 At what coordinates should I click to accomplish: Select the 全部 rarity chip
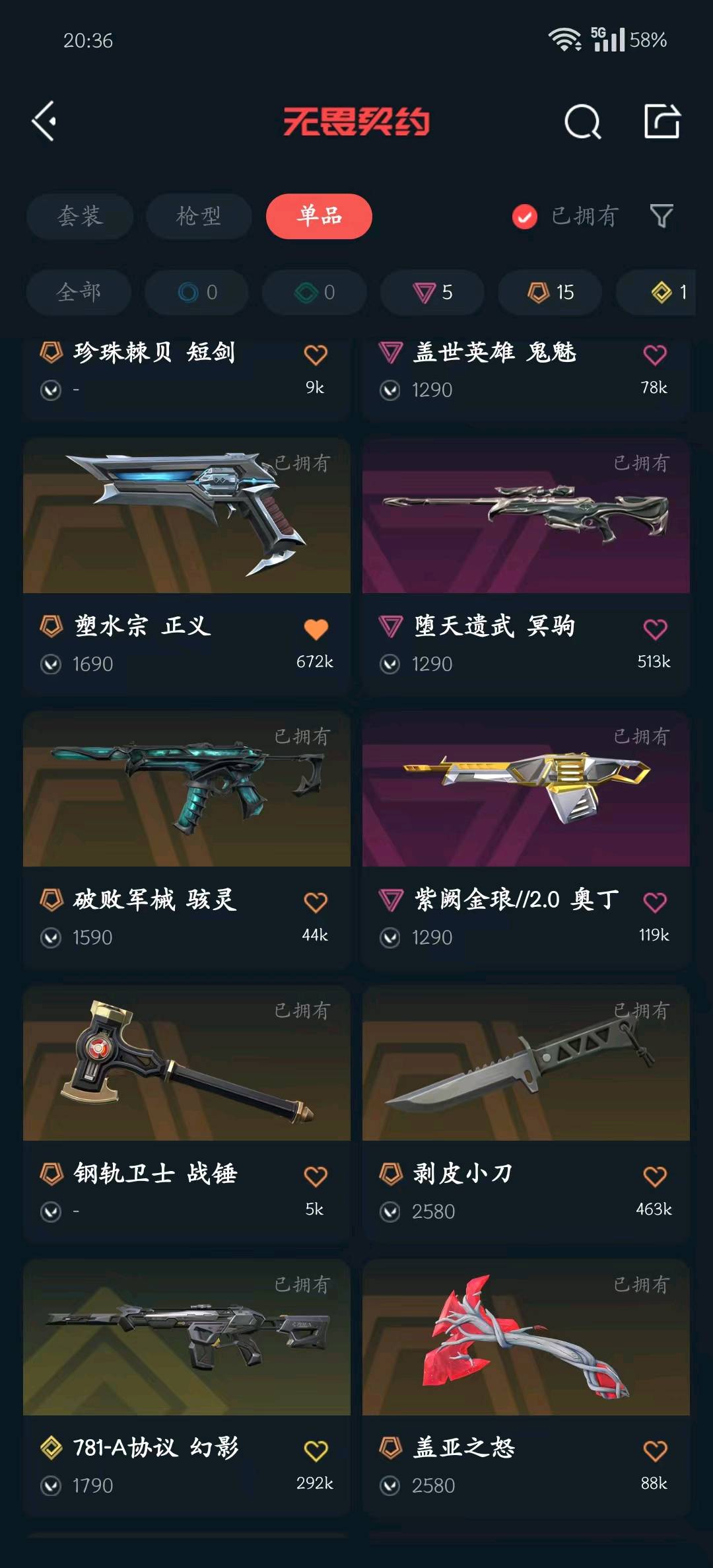click(79, 292)
